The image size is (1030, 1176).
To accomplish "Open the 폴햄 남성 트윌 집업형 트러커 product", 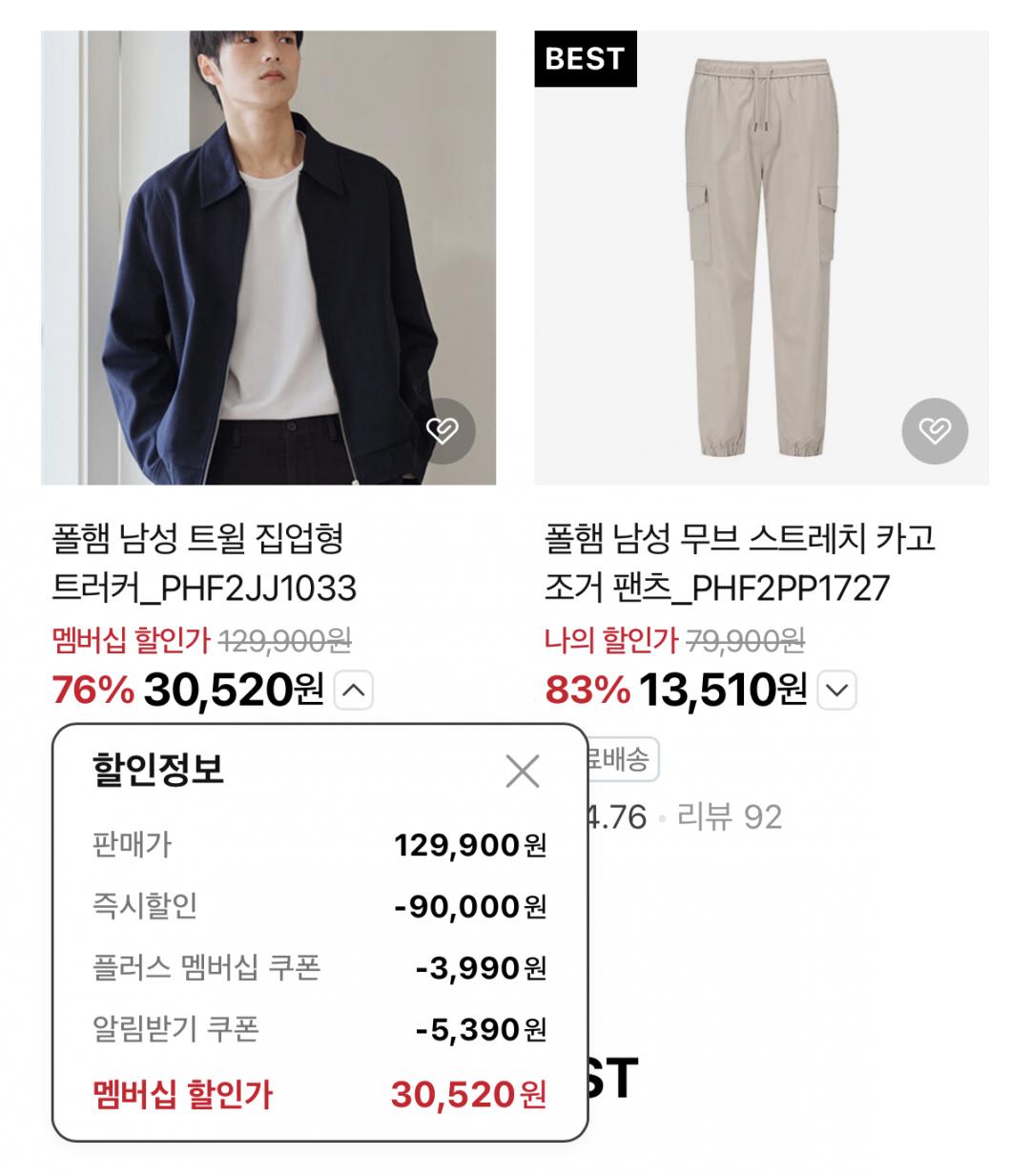I will (x=203, y=563).
